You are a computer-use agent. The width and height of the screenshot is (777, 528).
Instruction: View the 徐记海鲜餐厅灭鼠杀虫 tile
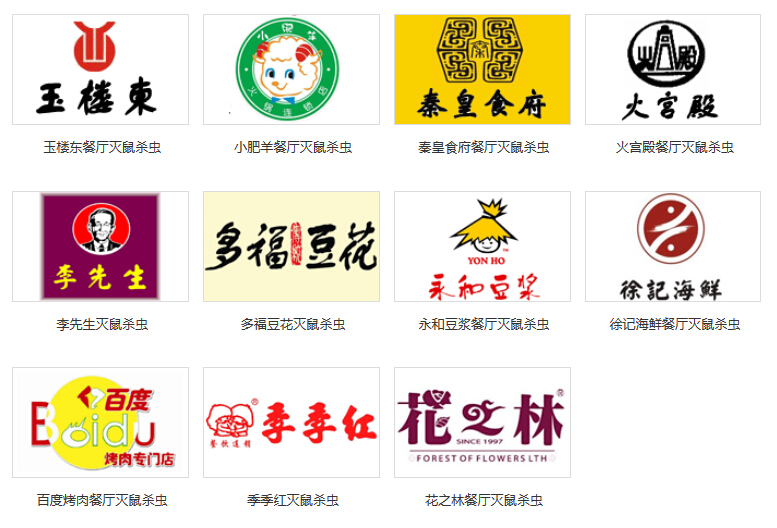point(673,247)
